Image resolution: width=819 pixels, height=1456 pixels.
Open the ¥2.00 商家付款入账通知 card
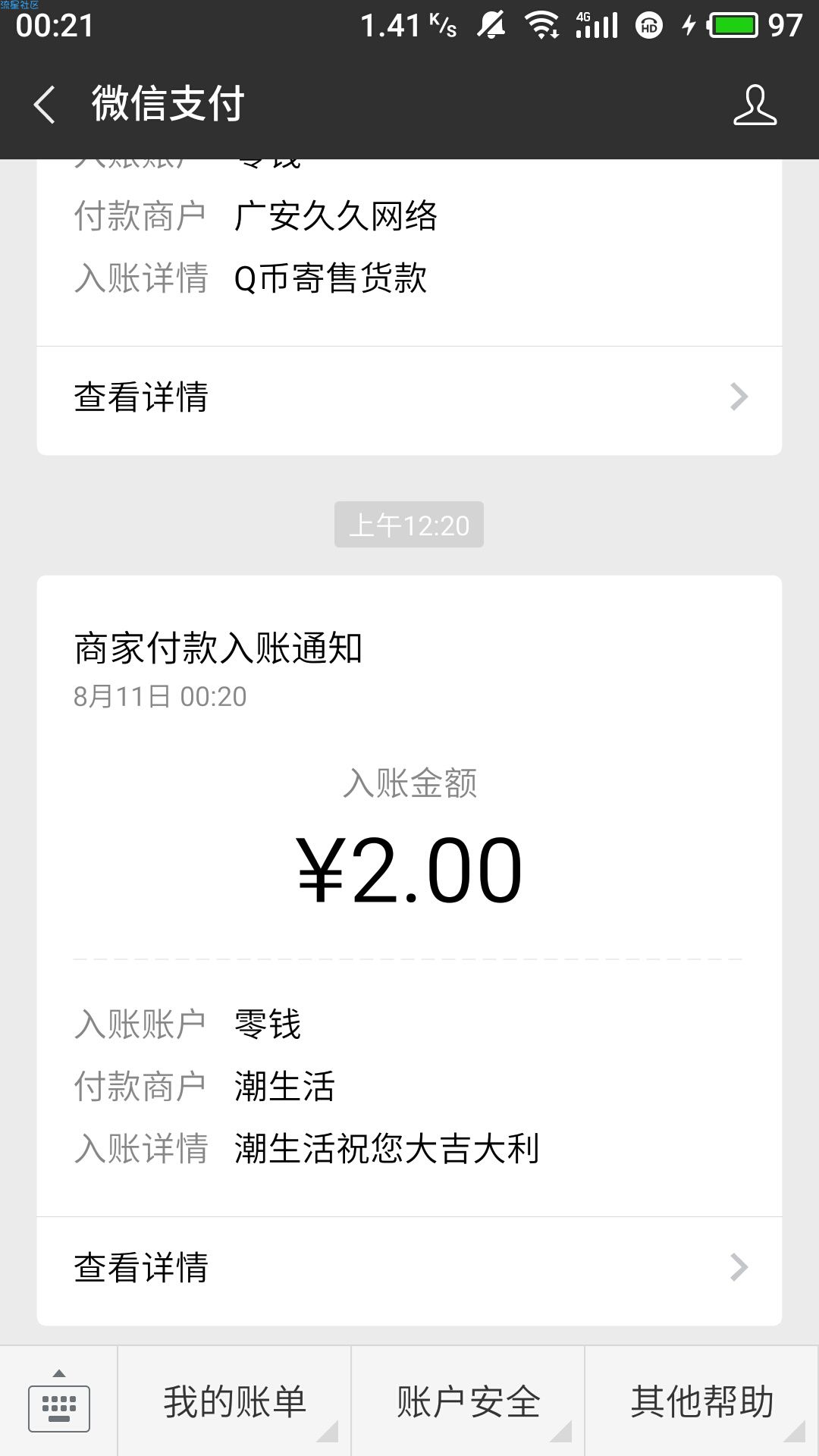coord(409,895)
